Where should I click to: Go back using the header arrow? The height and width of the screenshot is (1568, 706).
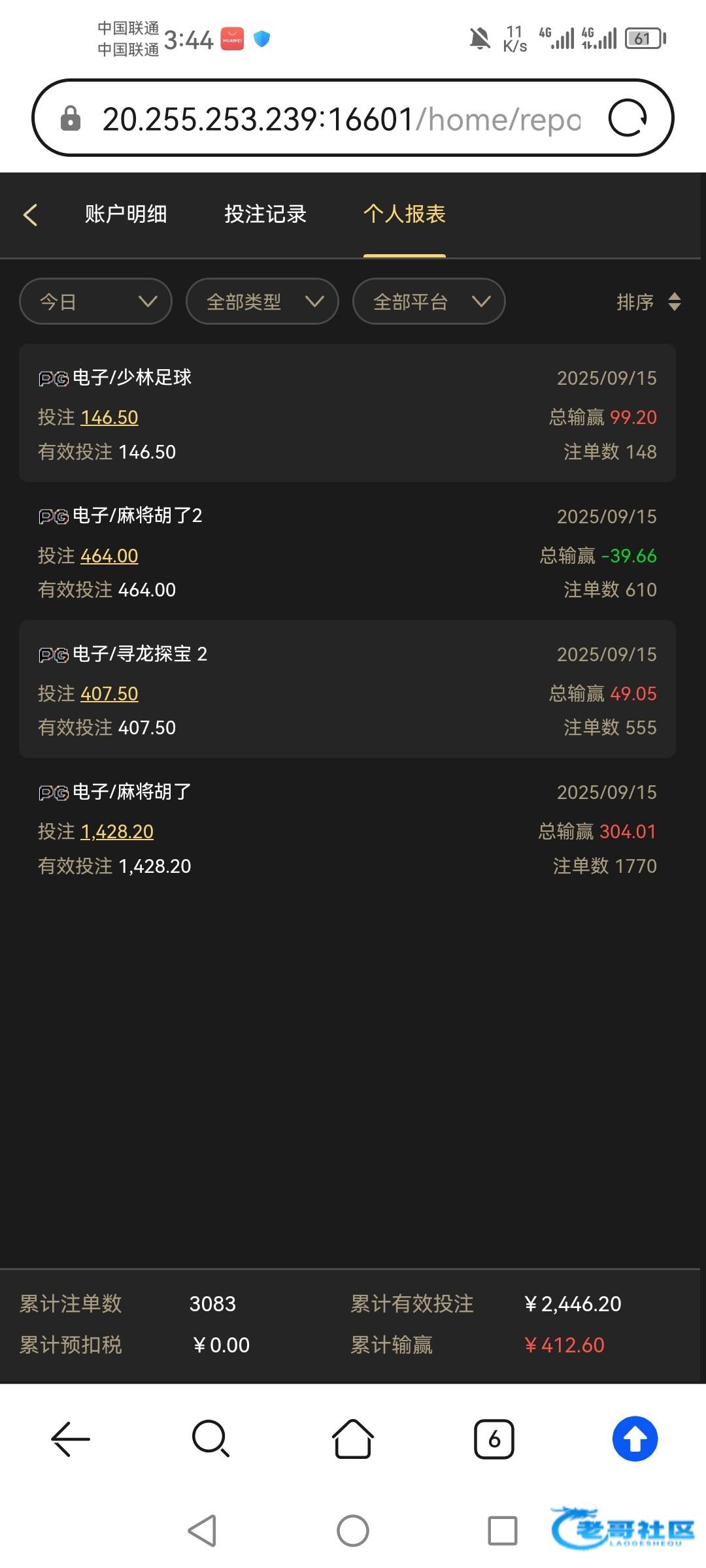coord(30,214)
